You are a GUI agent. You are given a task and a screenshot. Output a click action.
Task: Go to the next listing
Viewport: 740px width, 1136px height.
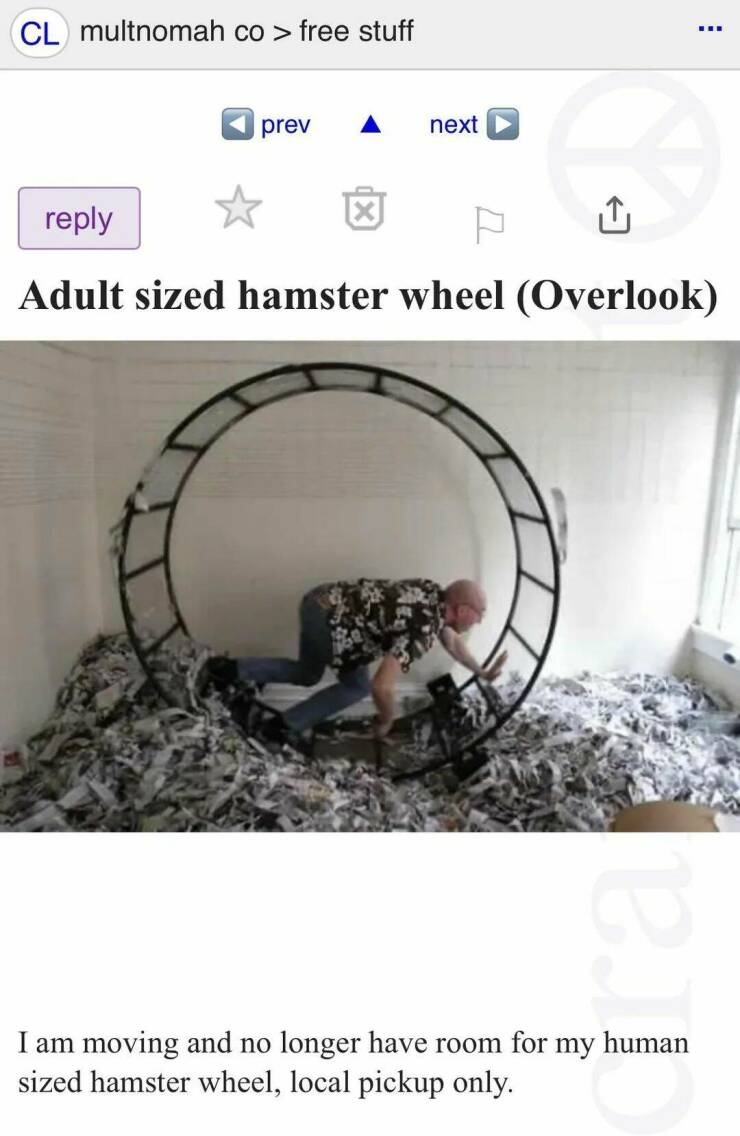pyautogui.click(x=473, y=125)
